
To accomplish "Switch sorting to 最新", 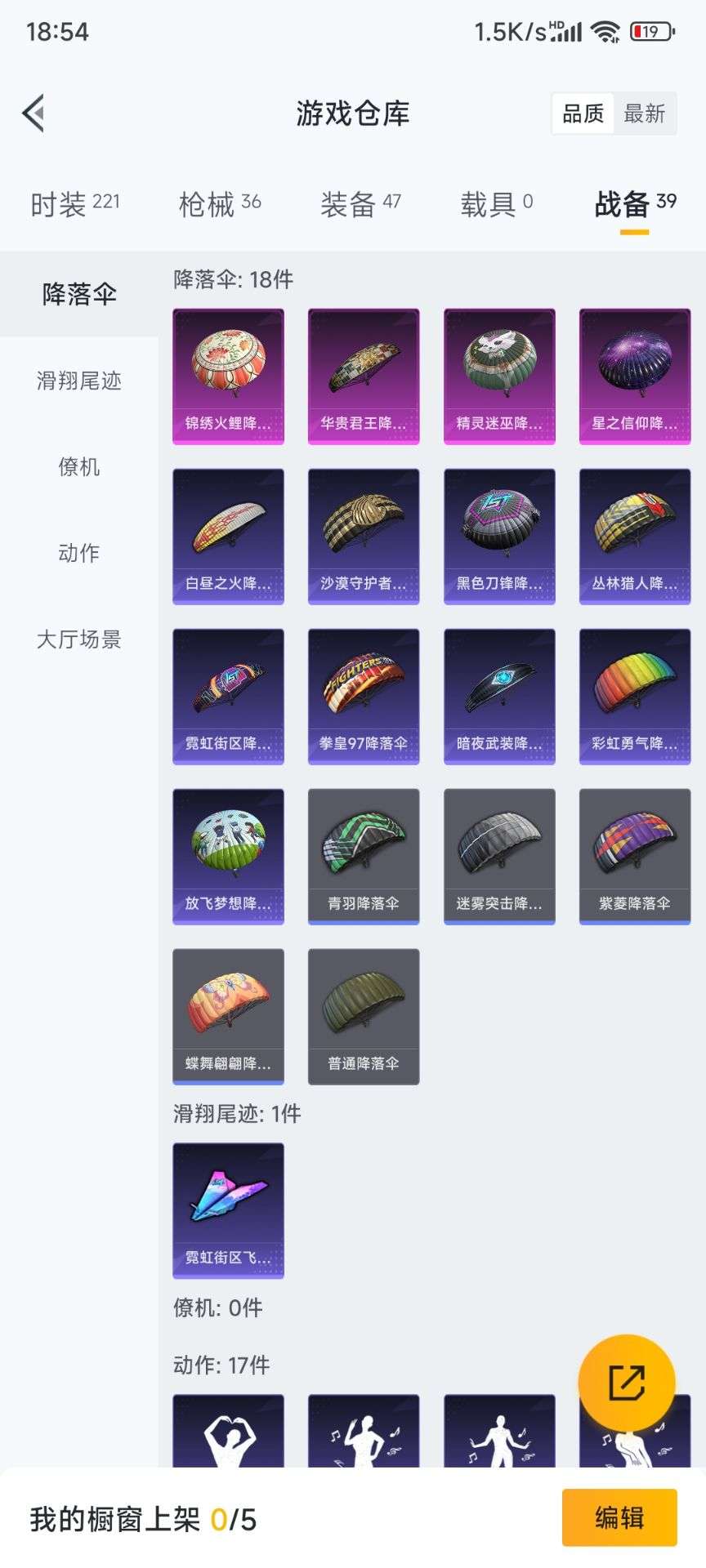I will click(644, 114).
